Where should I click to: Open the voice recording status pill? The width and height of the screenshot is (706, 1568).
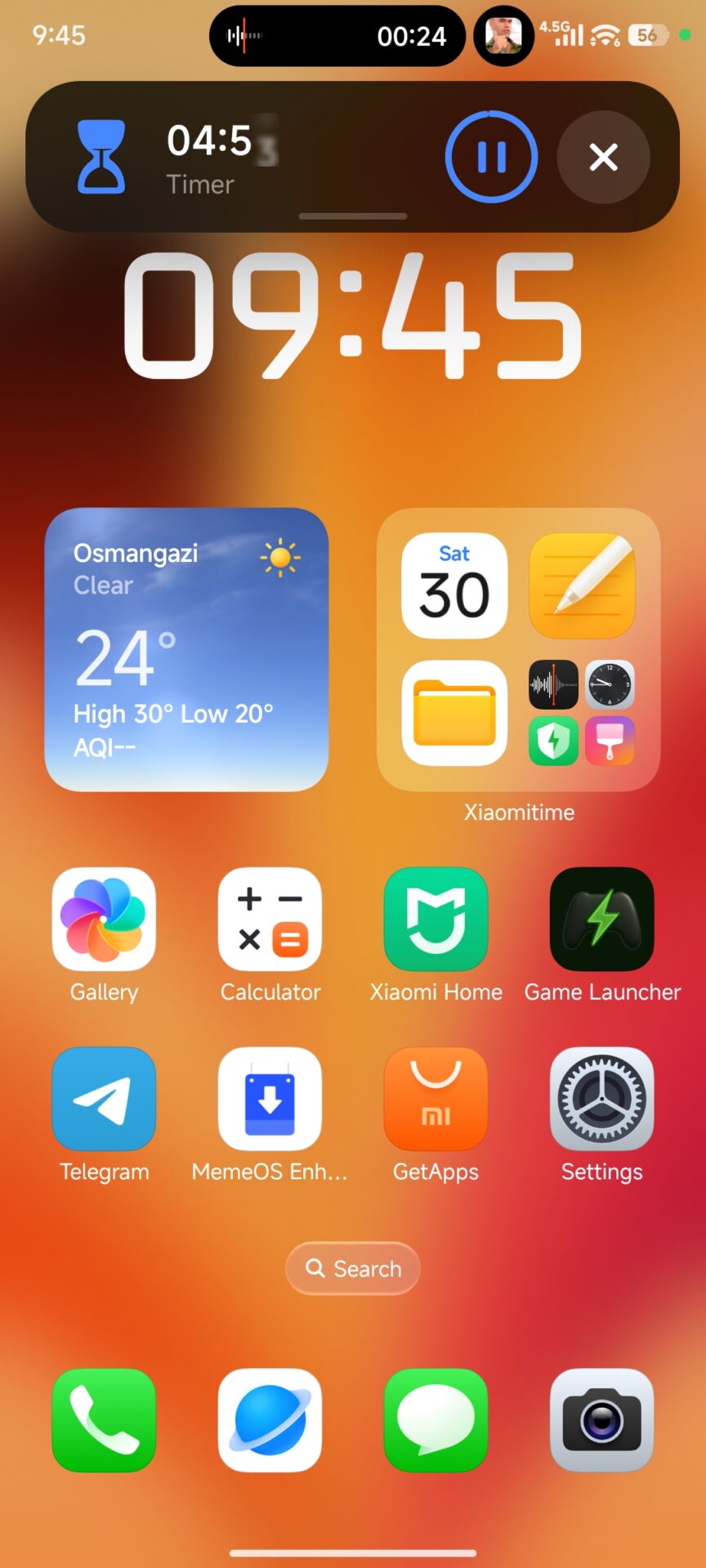click(337, 36)
